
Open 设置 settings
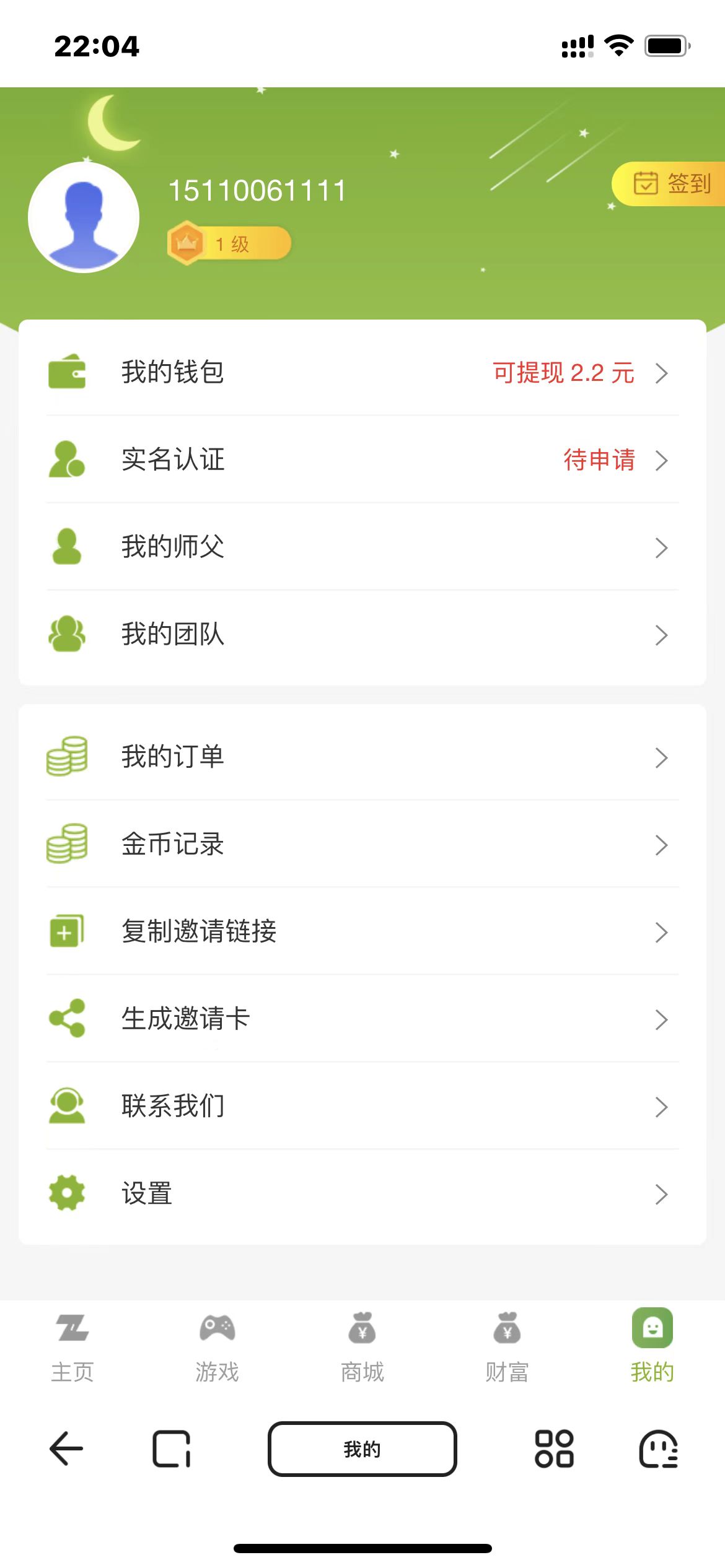362,1193
